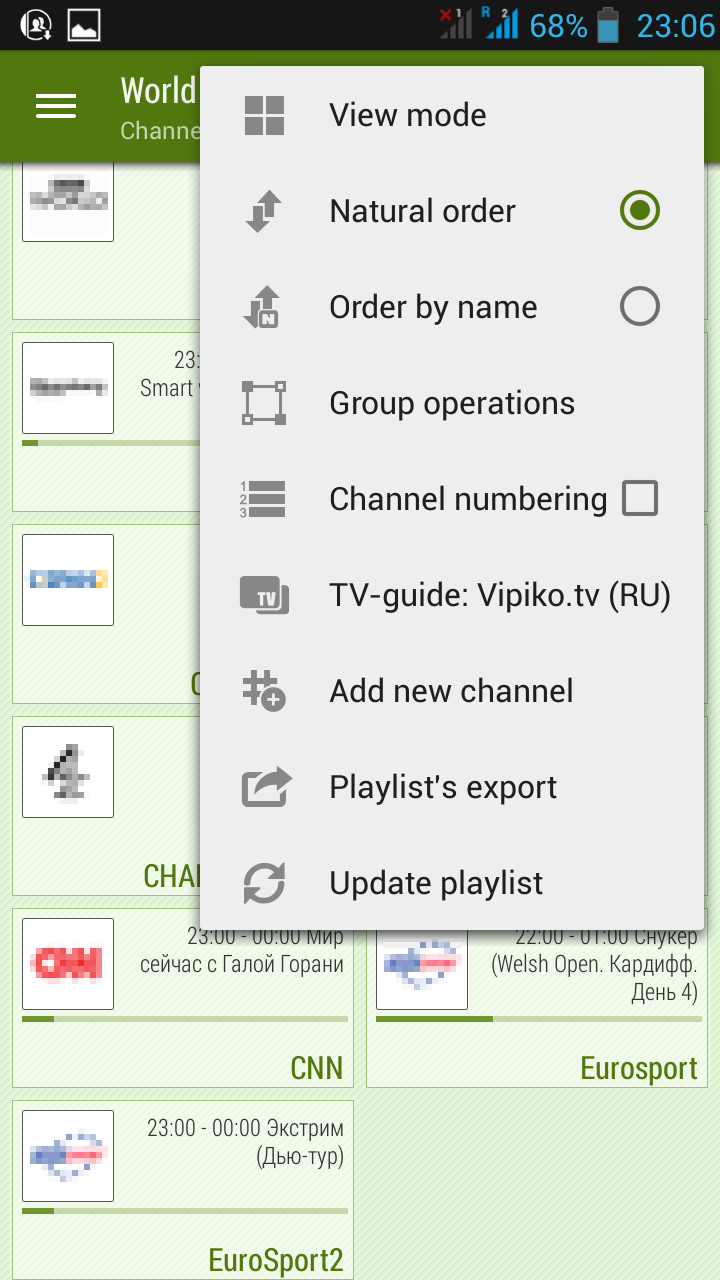The image size is (720, 1280).
Task: Open the hamburger drawer menu
Action: pos(56,107)
